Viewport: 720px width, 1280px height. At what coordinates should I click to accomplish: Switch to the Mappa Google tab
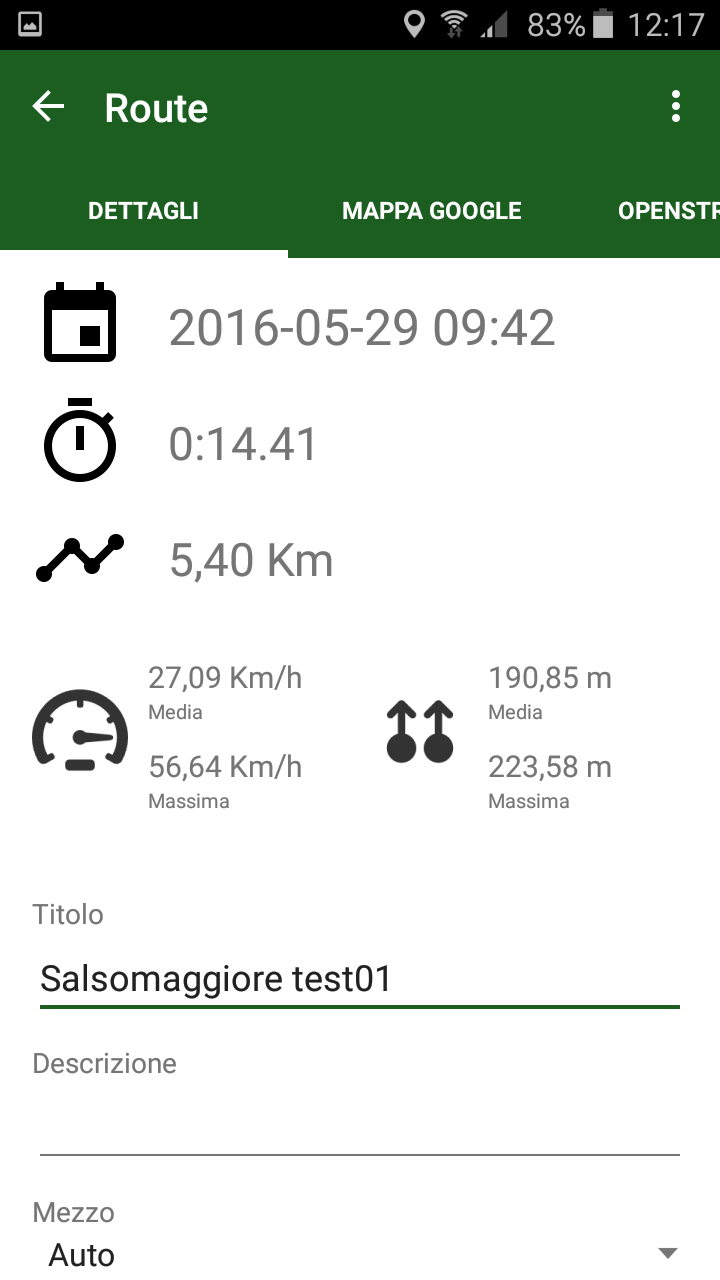pos(431,211)
